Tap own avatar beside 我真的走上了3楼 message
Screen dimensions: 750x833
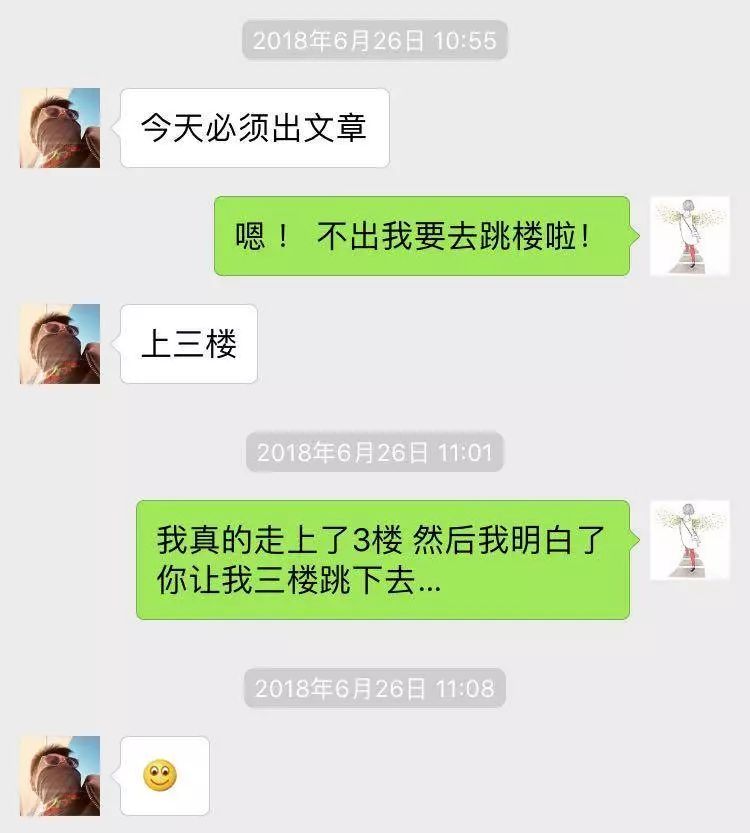point(689,540)
